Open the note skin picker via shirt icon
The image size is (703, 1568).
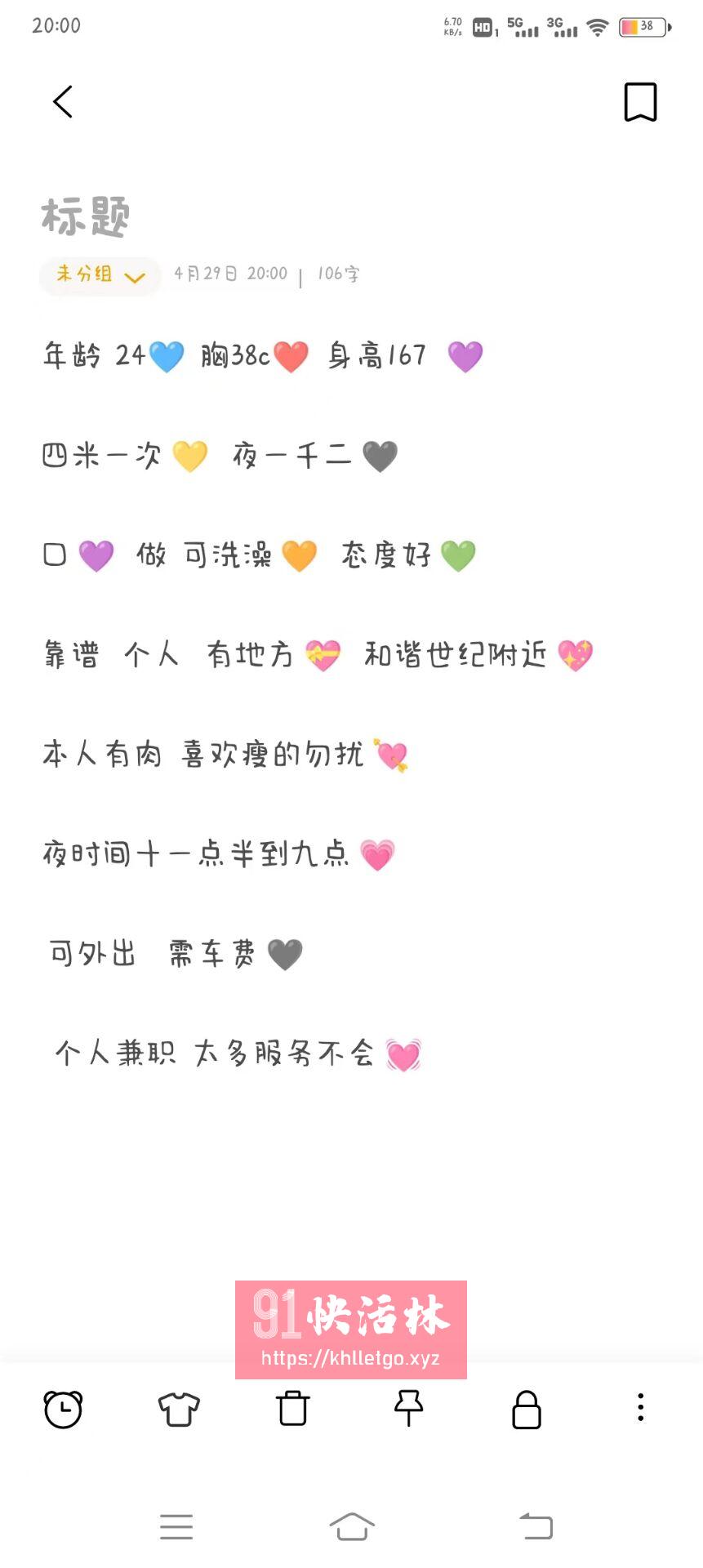178,1410
